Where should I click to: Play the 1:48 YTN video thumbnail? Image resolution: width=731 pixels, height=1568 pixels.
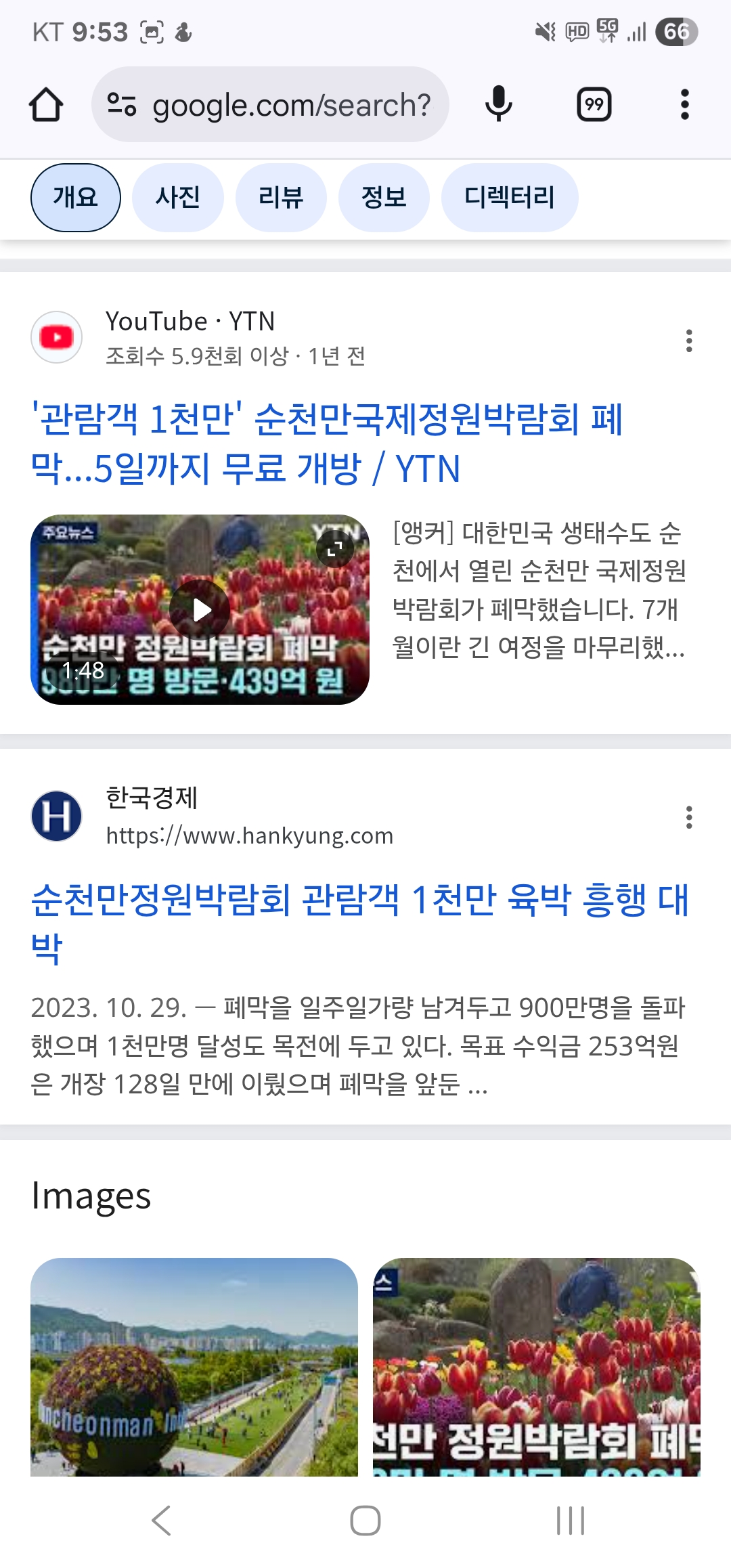pos(200,609)
